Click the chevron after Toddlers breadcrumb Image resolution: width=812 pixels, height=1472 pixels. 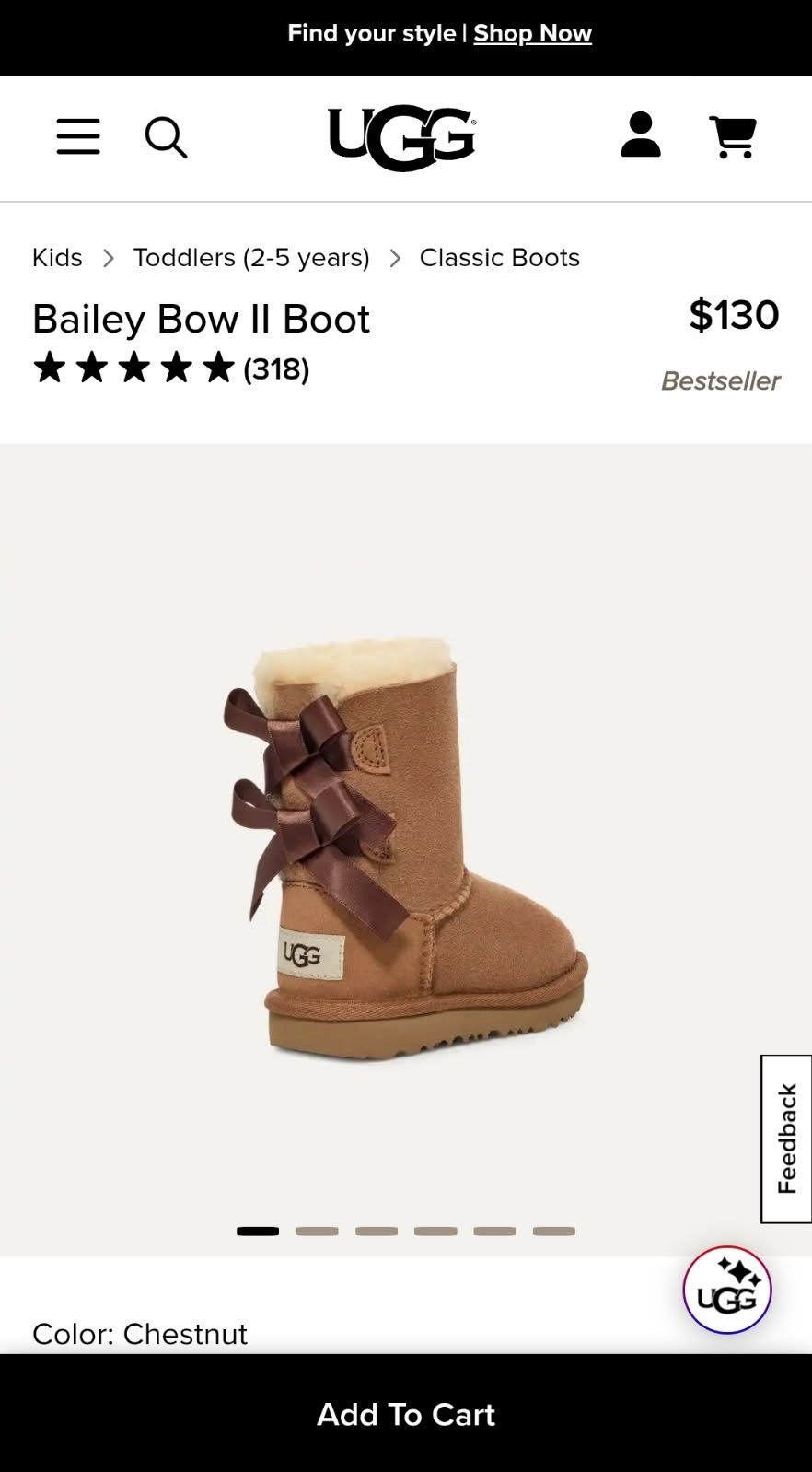click(395, 259)
